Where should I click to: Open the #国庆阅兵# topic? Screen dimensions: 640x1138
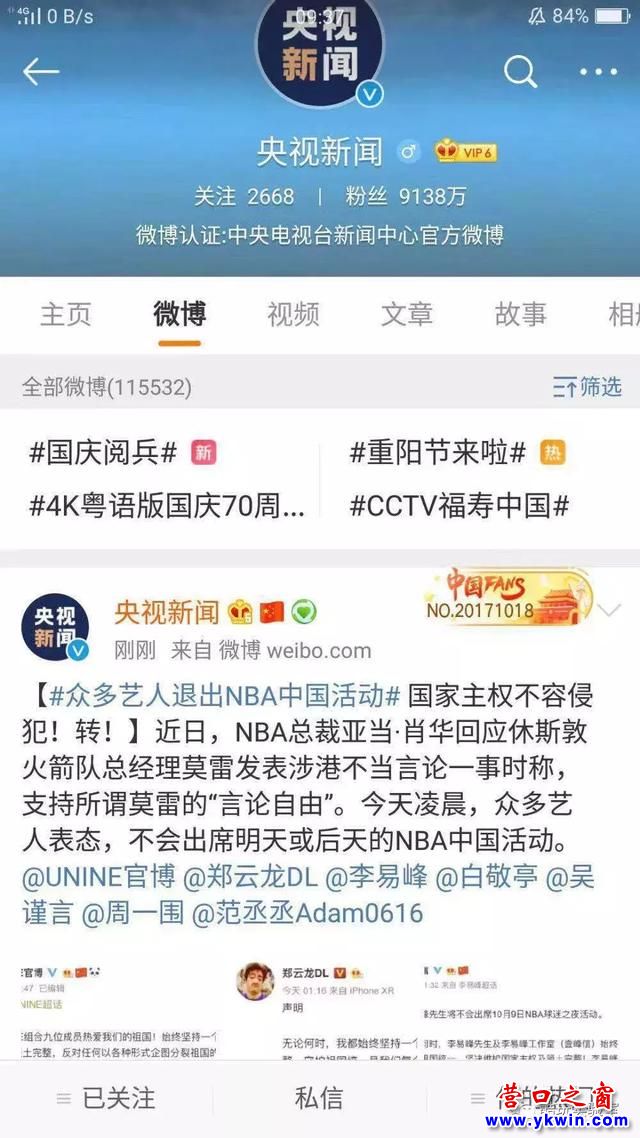pos(103,453)
